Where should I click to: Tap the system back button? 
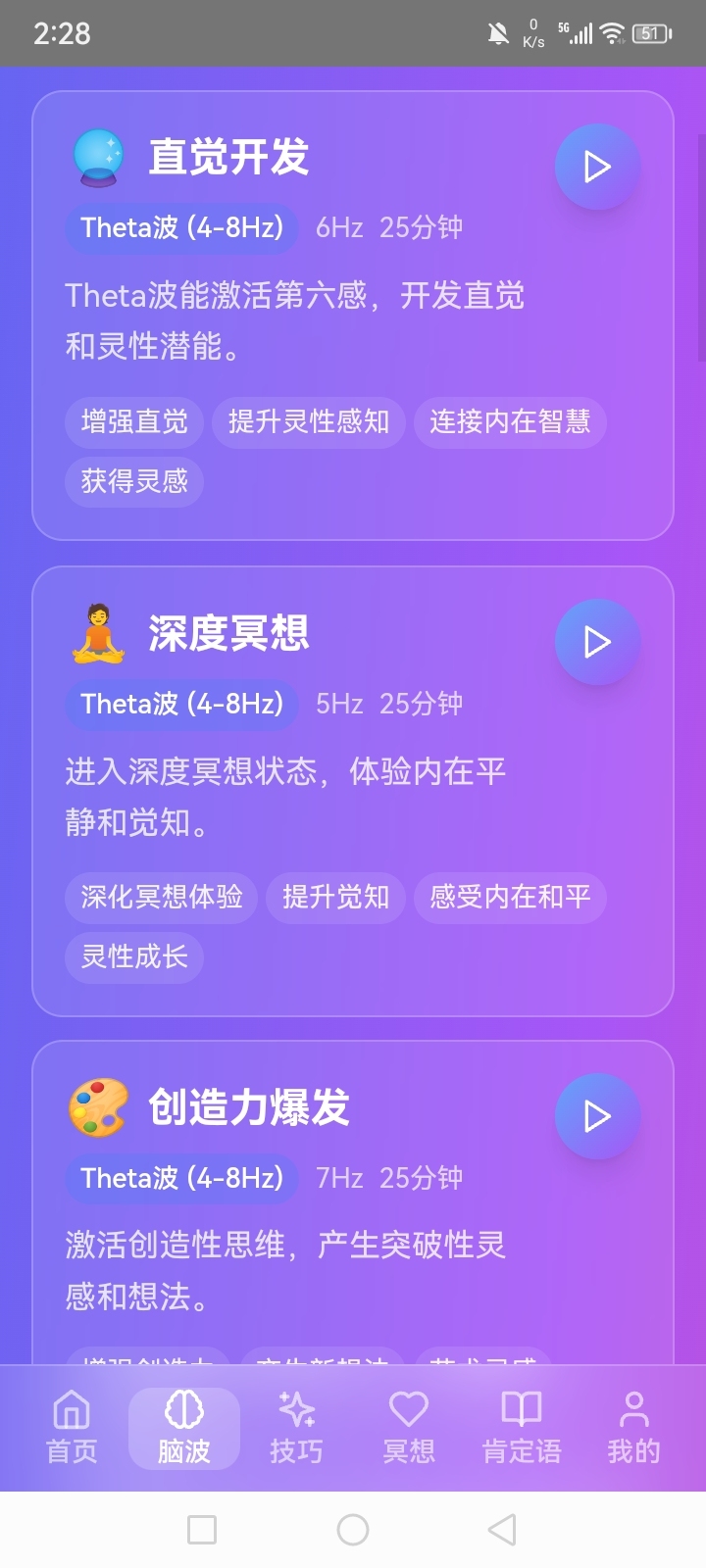click(x=502, y=1530)
